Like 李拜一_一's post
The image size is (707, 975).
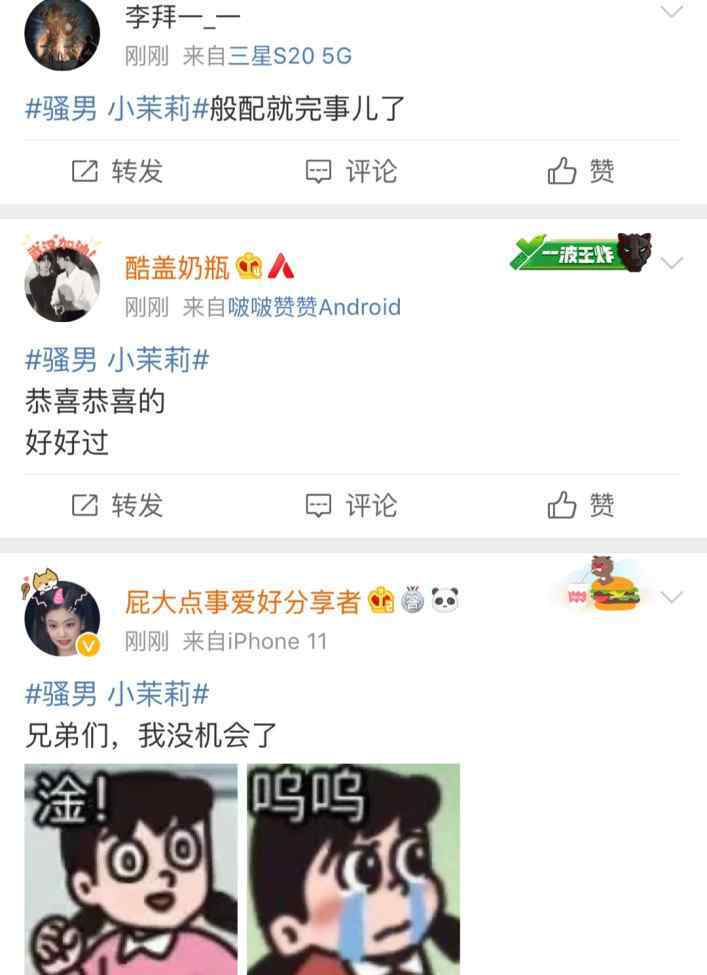click(x=581, y=172)
